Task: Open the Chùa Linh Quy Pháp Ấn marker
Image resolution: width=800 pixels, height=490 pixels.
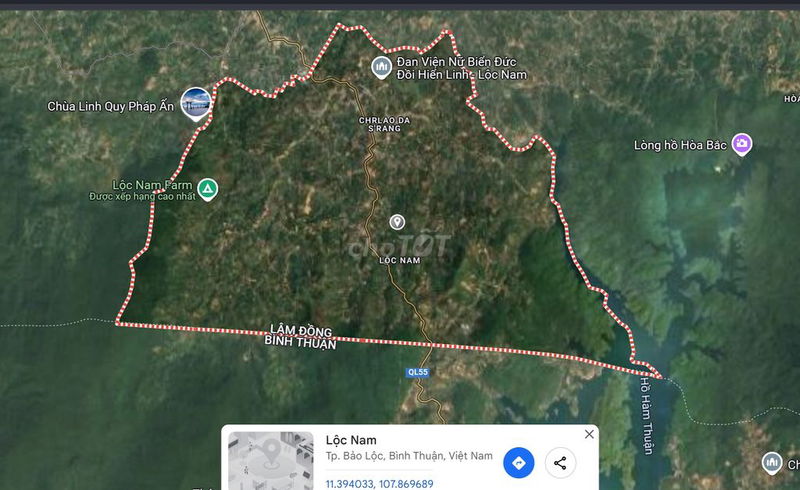Action: coord(197,104)
